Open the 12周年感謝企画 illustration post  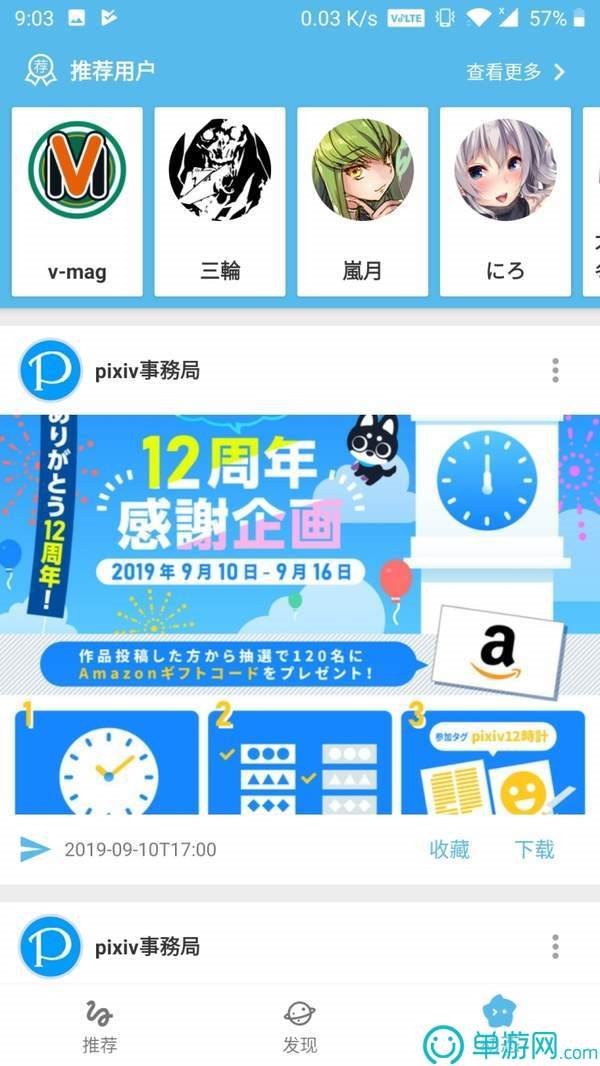click(300, 615)
